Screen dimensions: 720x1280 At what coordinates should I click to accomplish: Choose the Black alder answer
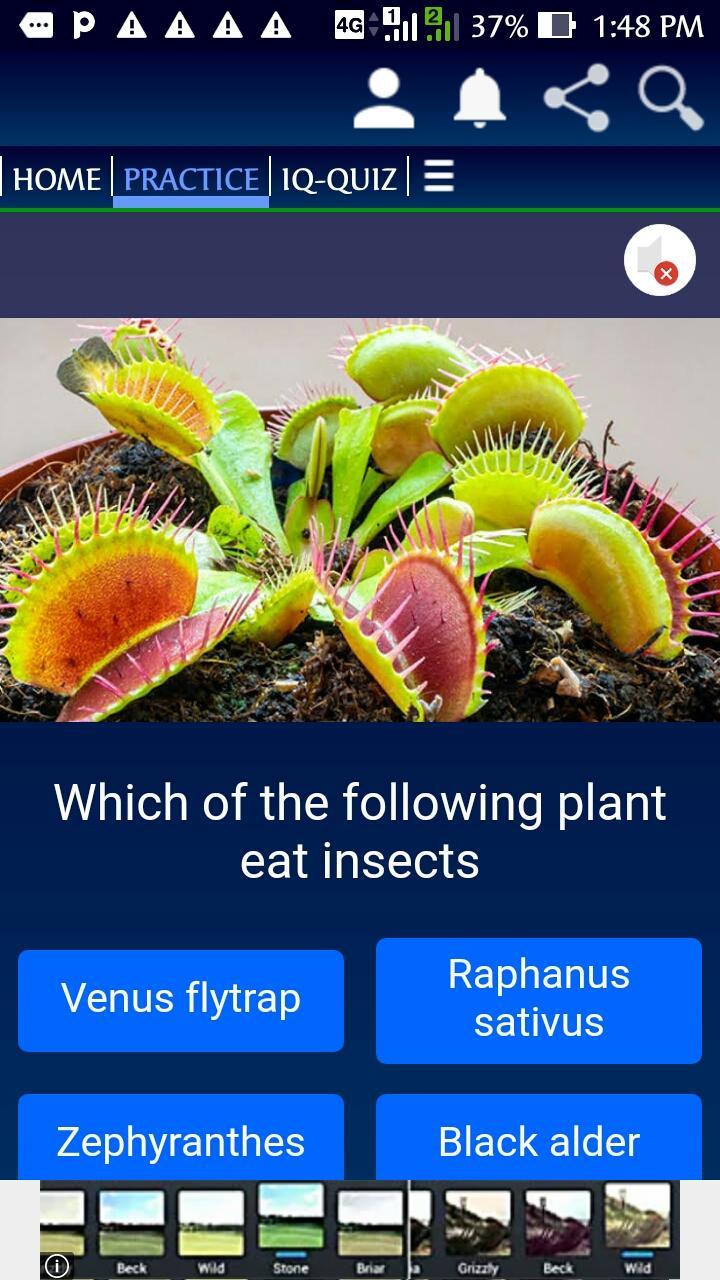tap(538, 1141)
